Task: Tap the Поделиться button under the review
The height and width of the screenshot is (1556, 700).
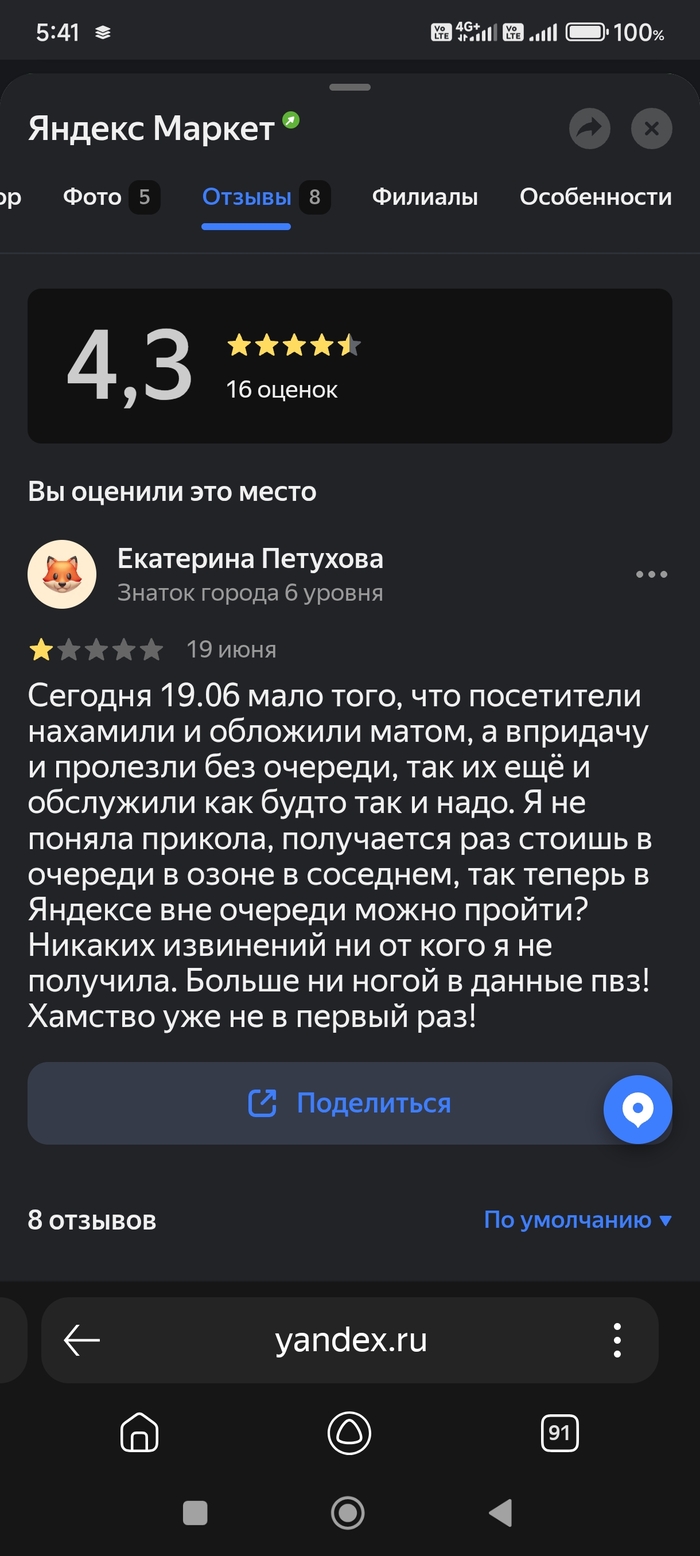Action: pyautogui.click(x=349, y=1103)
